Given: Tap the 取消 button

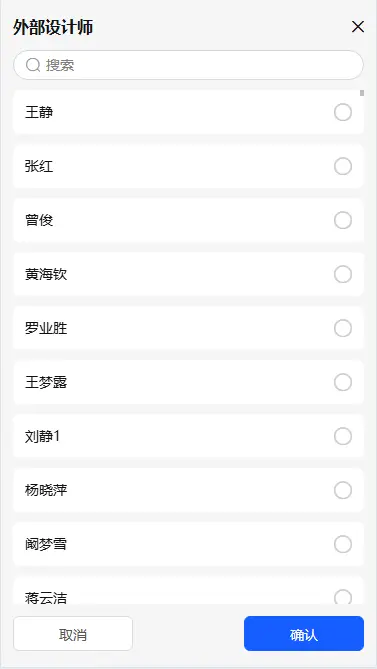Looking at the screenshot, I should (x=73, y=634).
